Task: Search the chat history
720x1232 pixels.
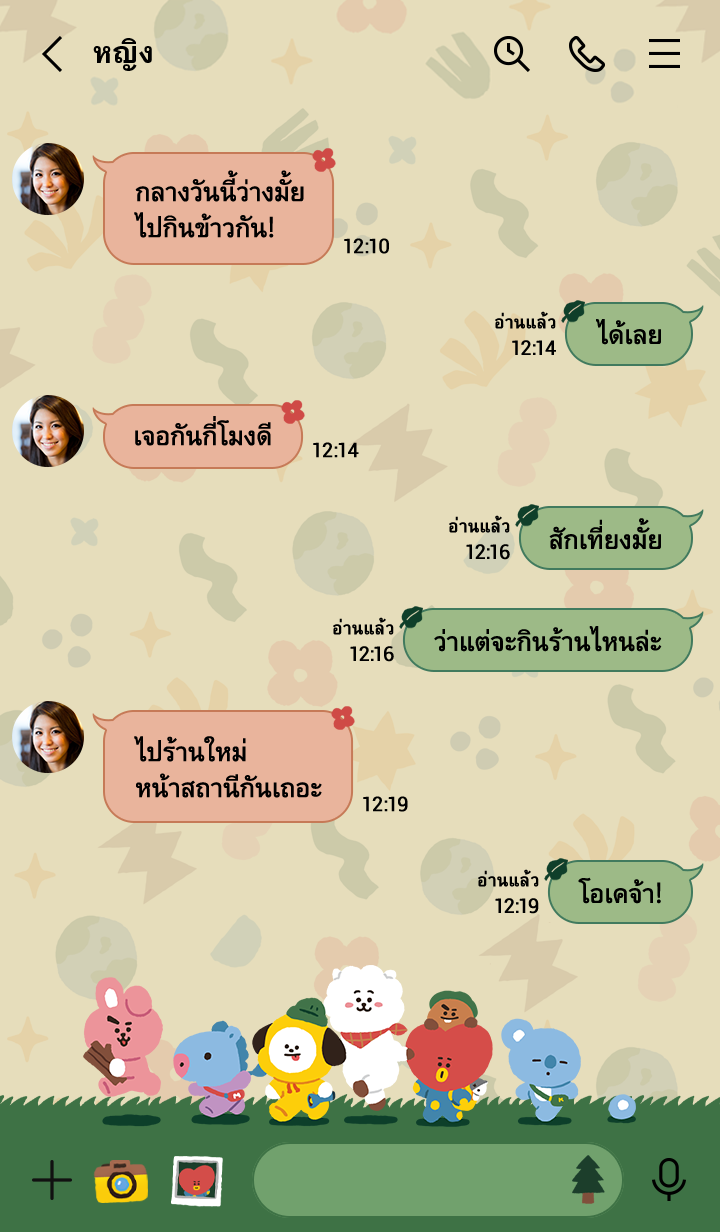Action: (x=511, y=54)
